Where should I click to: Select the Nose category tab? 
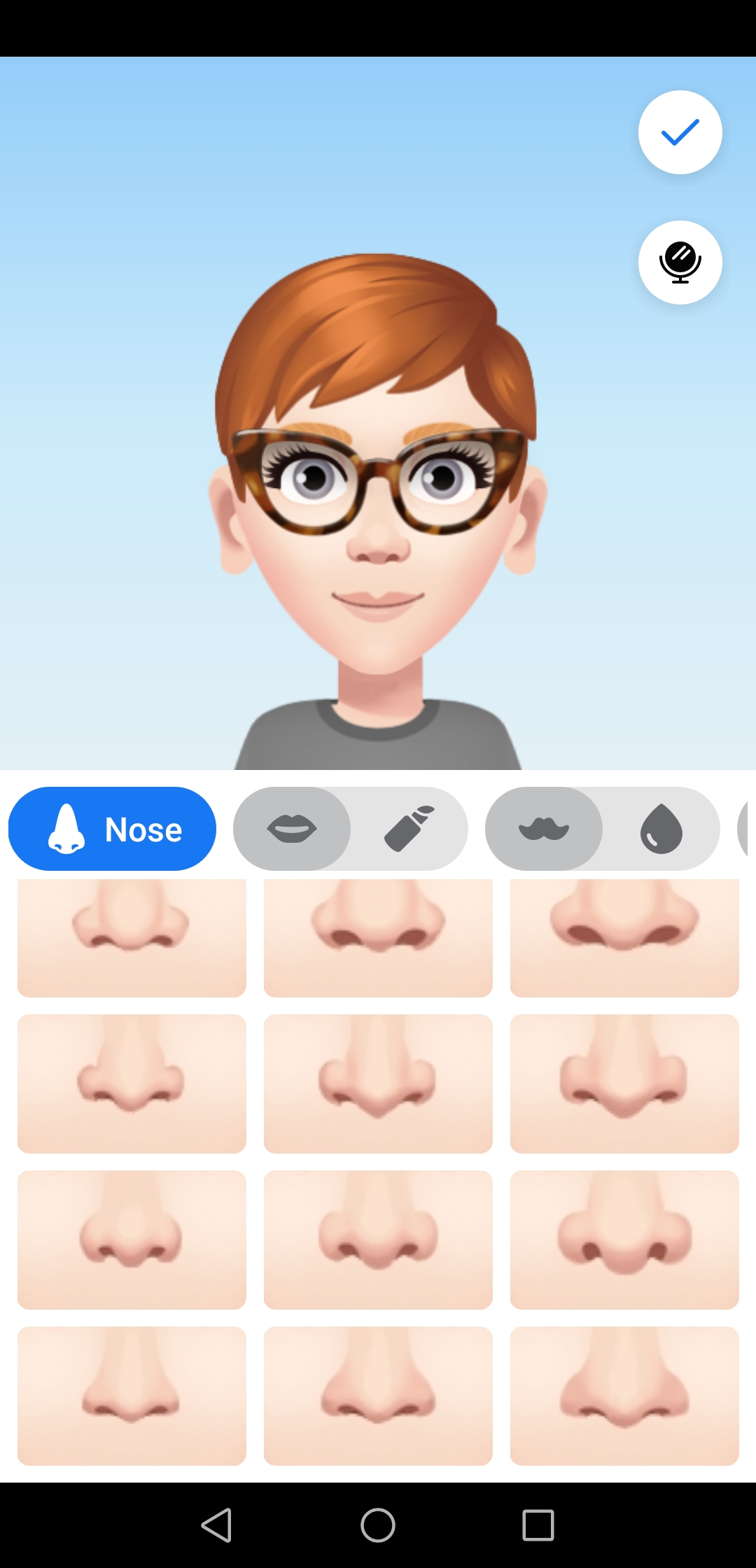click(112, 829)
